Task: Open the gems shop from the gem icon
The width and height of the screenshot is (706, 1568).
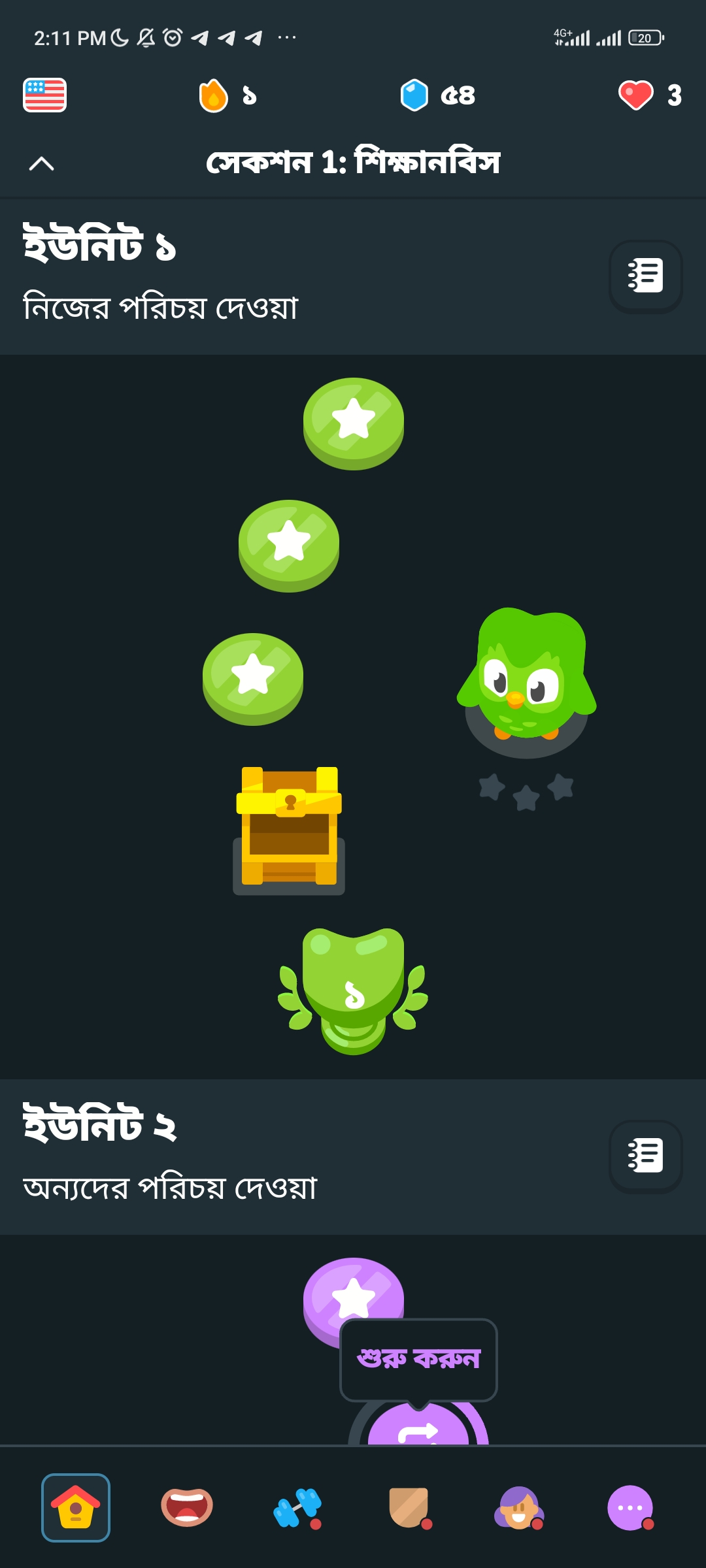Action: (438, 95)
